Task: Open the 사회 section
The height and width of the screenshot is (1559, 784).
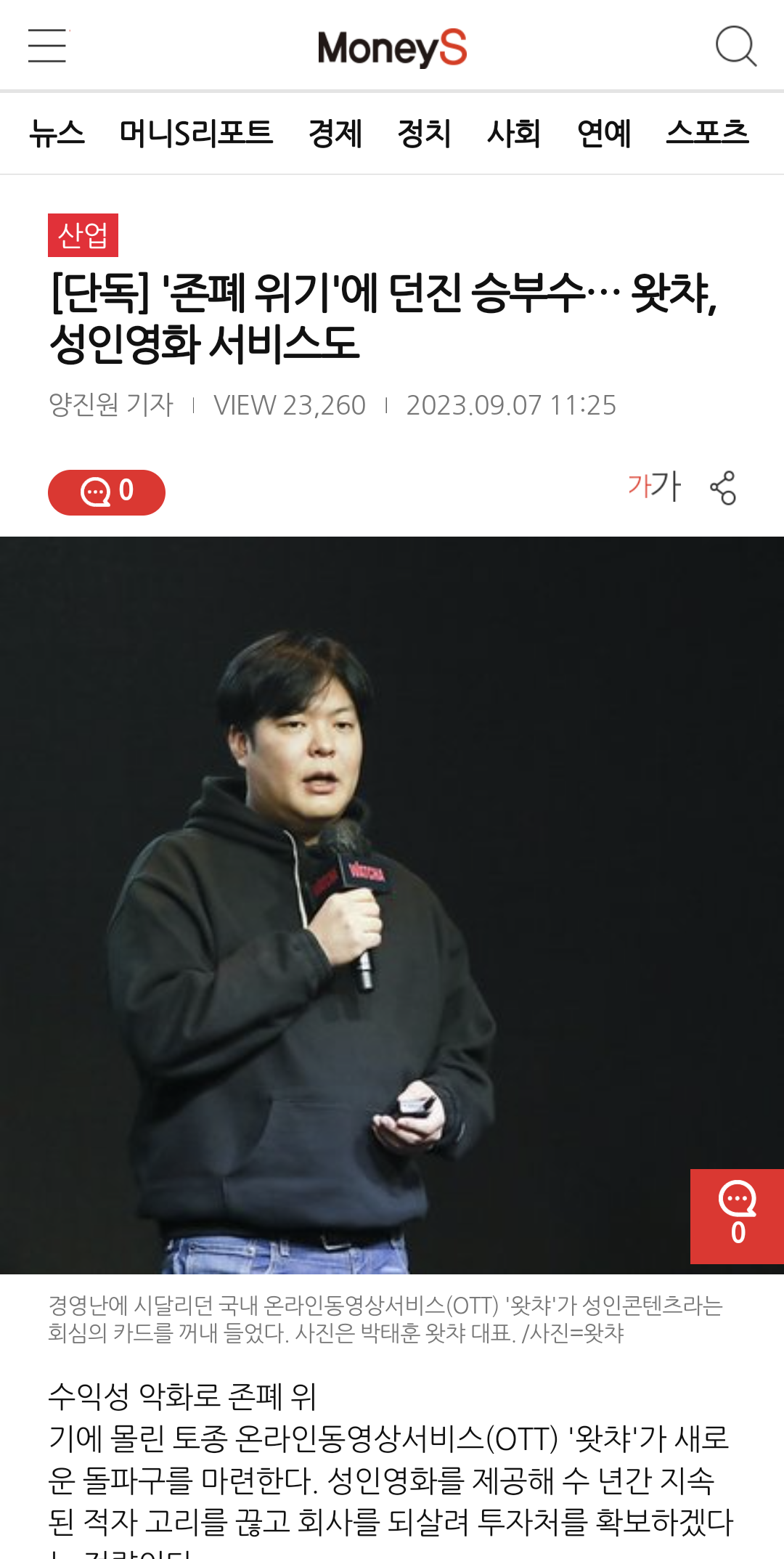Action: click(513, 134)
